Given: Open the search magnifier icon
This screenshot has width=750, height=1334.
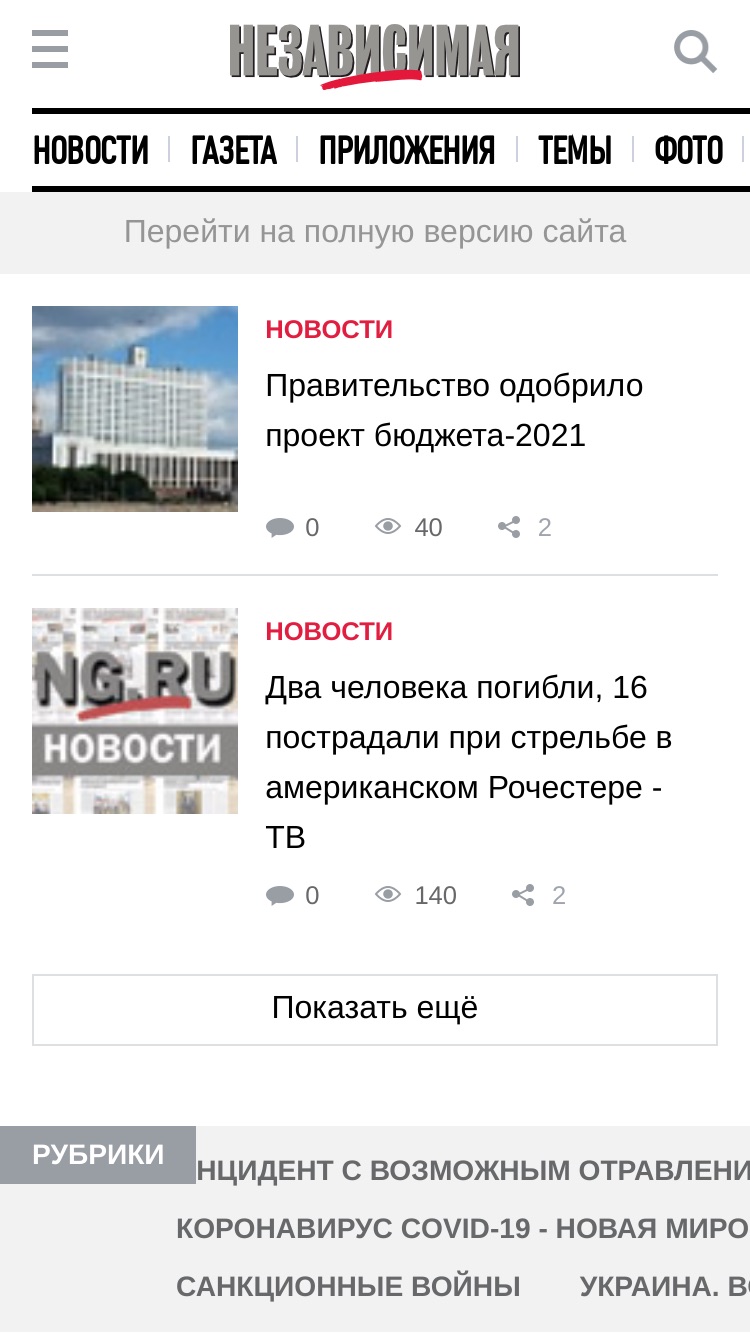Looking at the screenshot, I should tap(695, 51).
